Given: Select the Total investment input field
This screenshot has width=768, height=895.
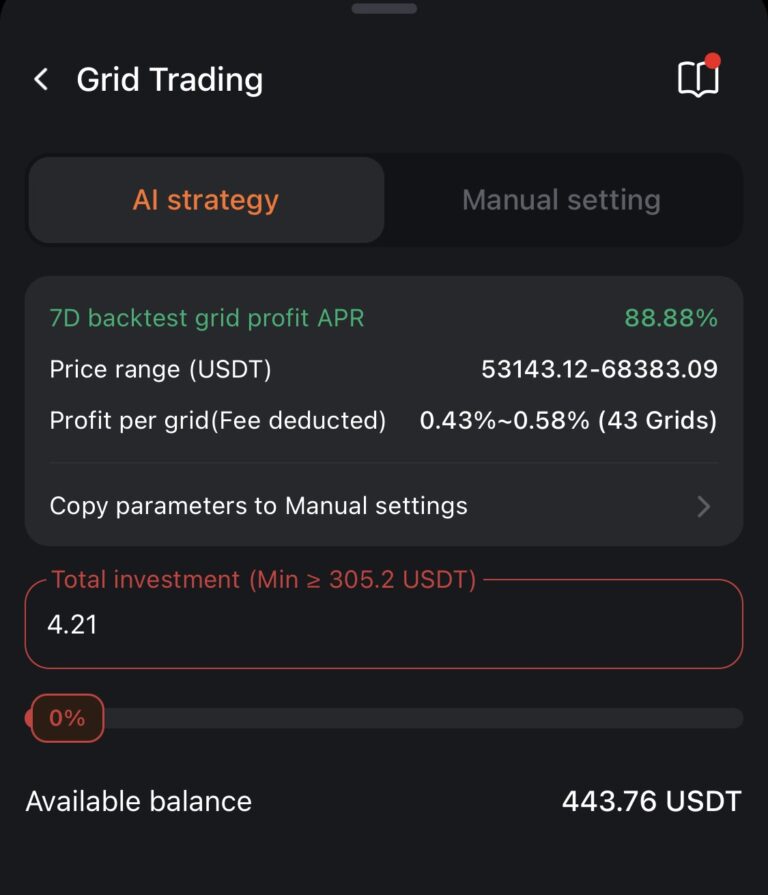Looking at the screenshot, I should (383, 624).
